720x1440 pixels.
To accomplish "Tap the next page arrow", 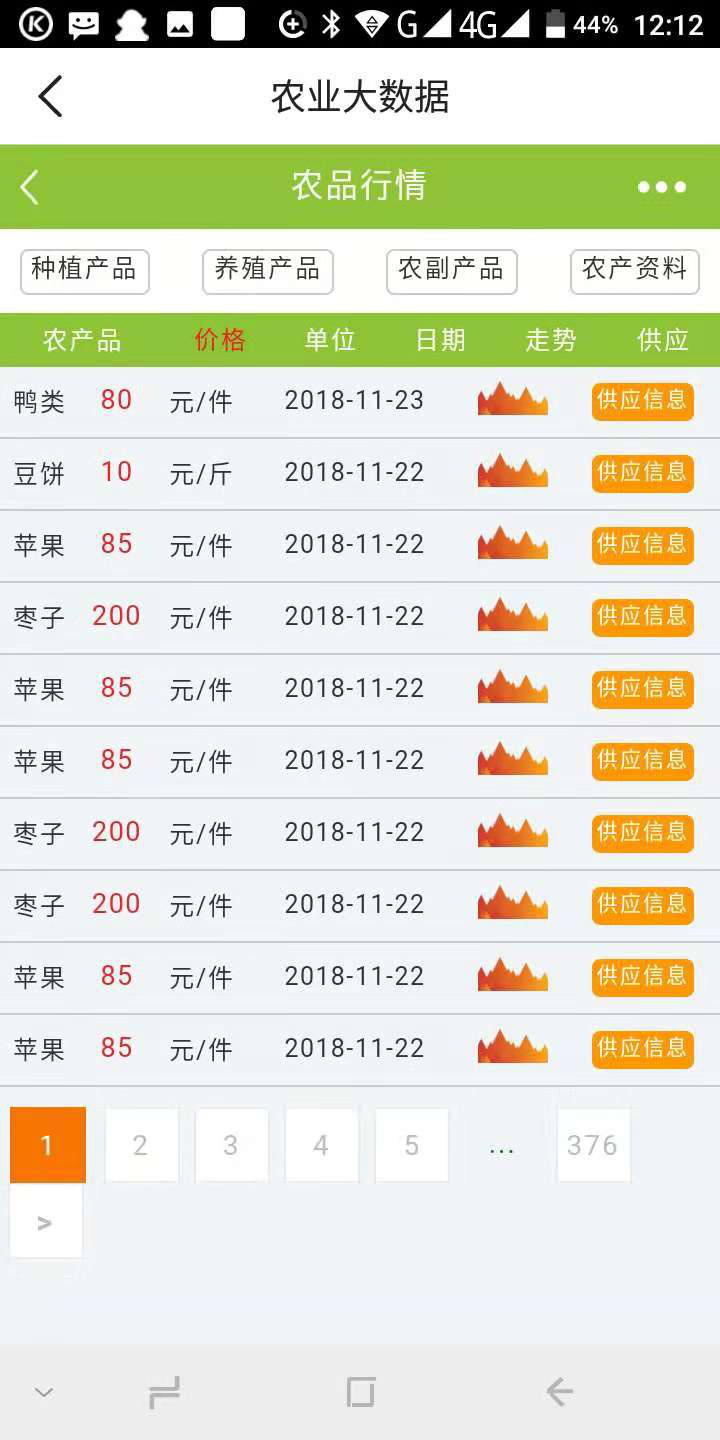I will click(46, 1221).
